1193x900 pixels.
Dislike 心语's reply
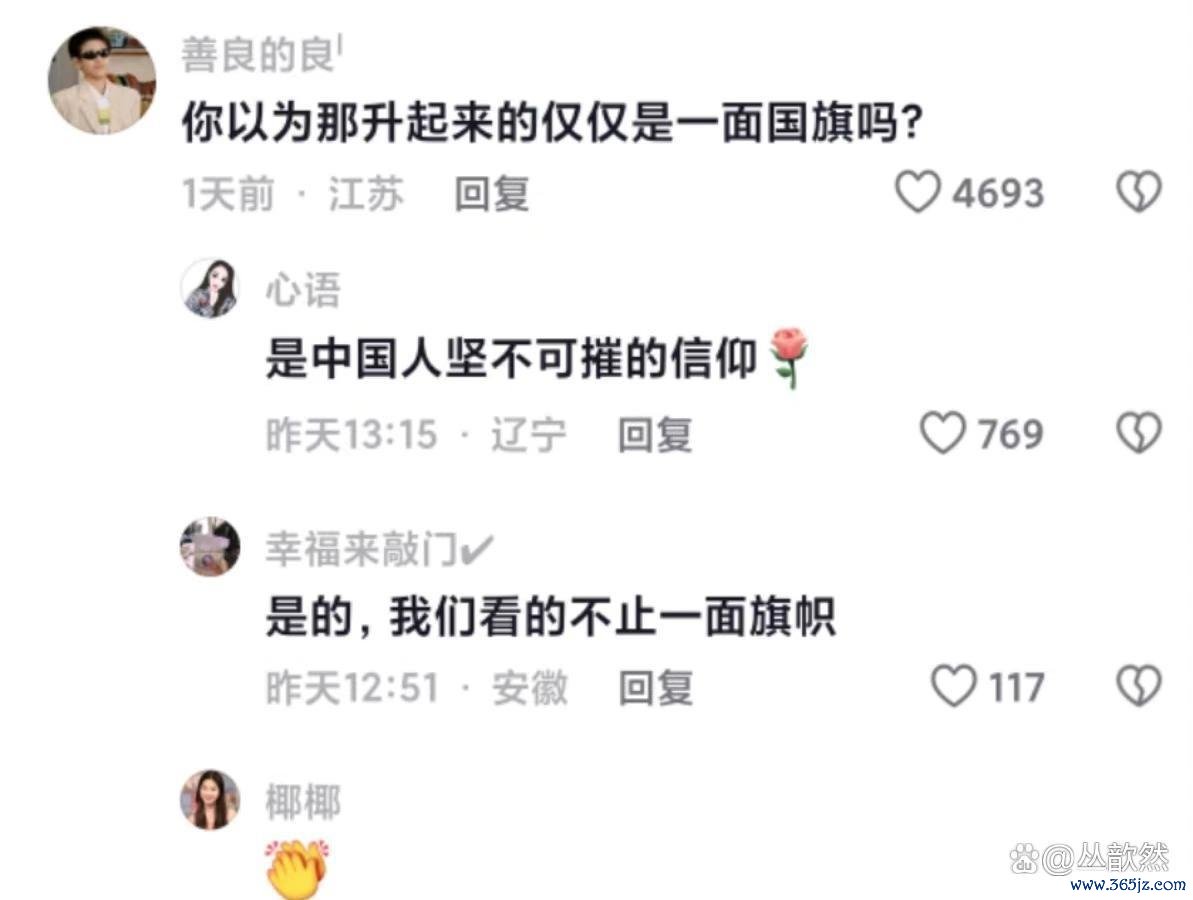(1138, 434)
